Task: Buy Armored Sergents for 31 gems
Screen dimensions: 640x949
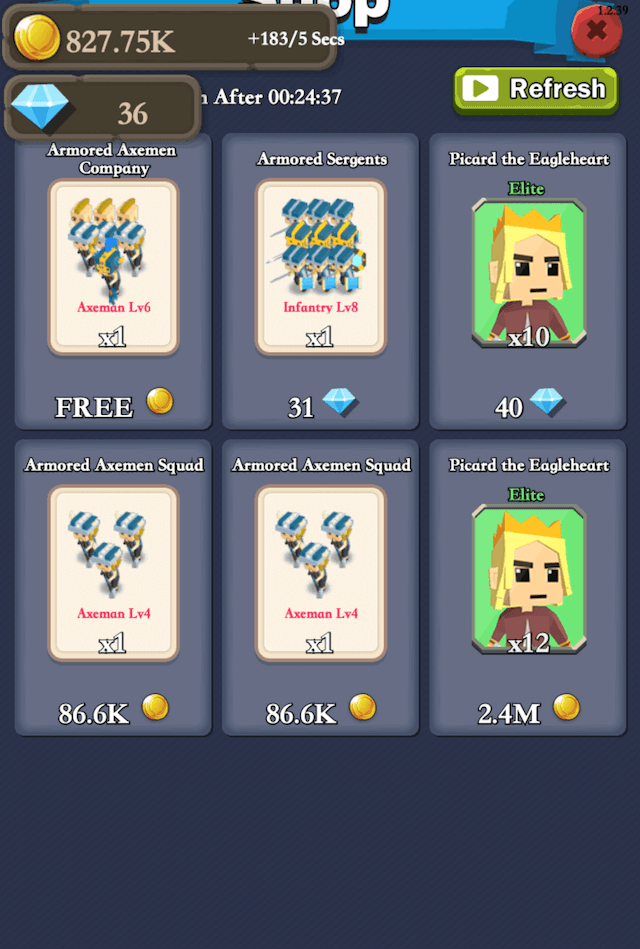Action: point(321,404)
